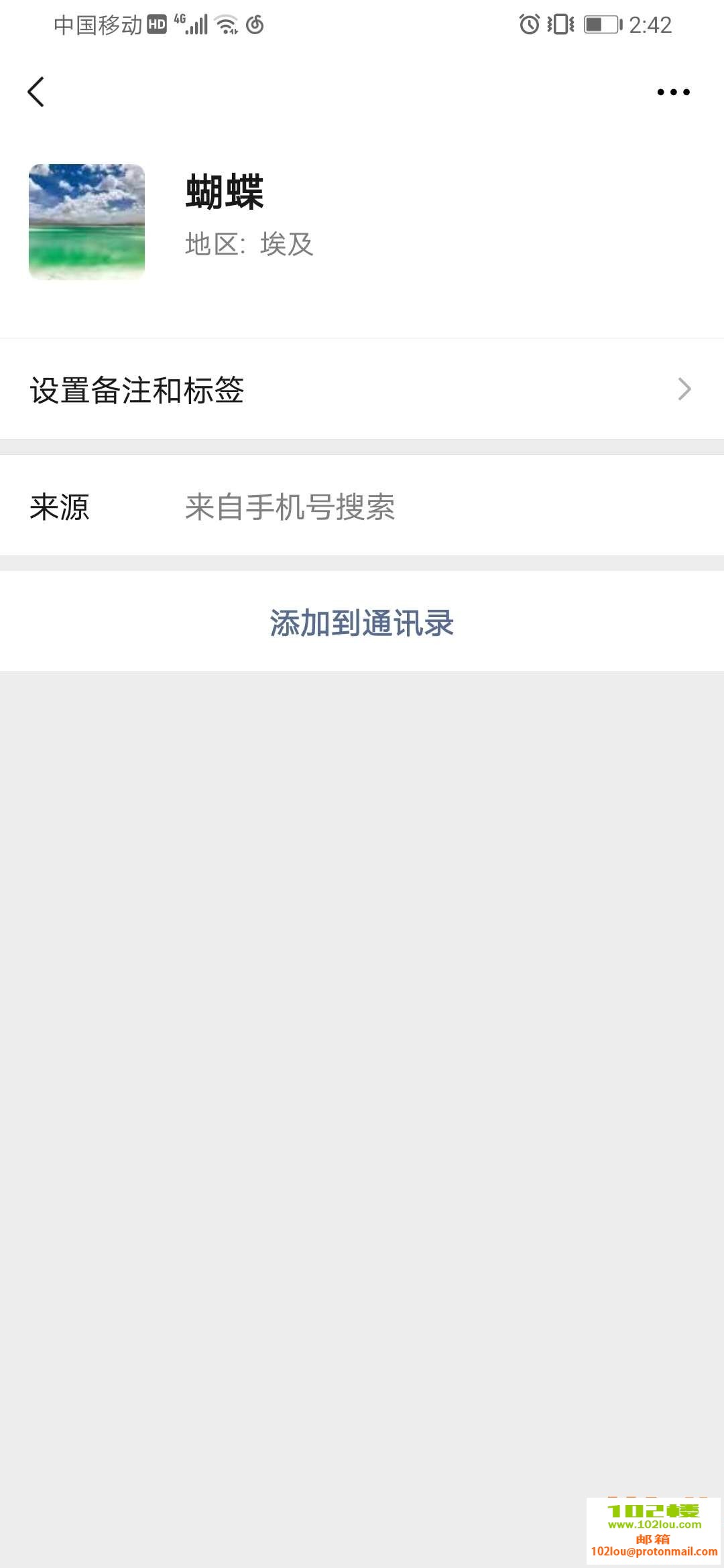Go back using the top-left arrow

coord(36,92)
